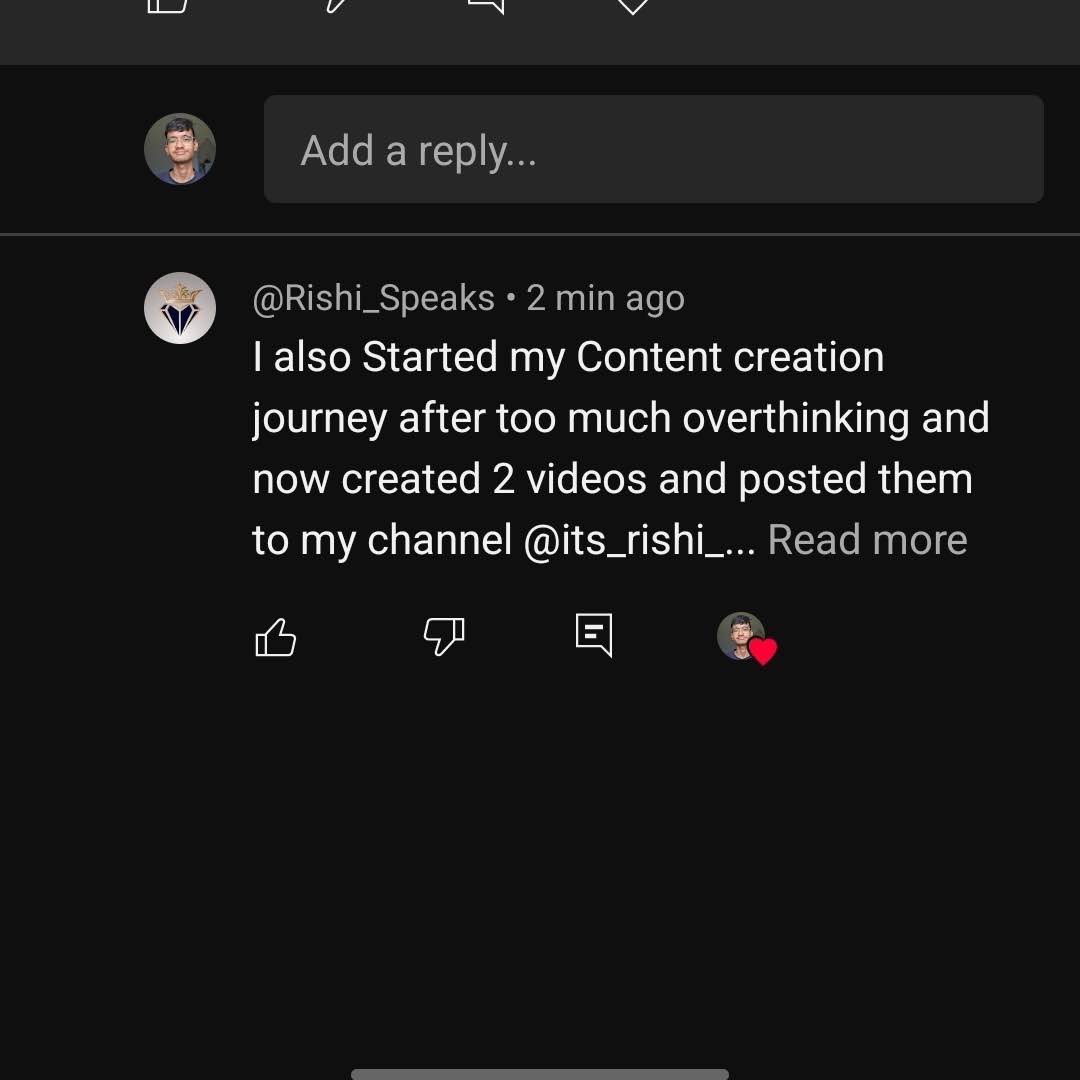Remove creator heart from Rishi_Speaks comment
The height and width of the screenshot is (1080, 1080).
tap(747, 638)
